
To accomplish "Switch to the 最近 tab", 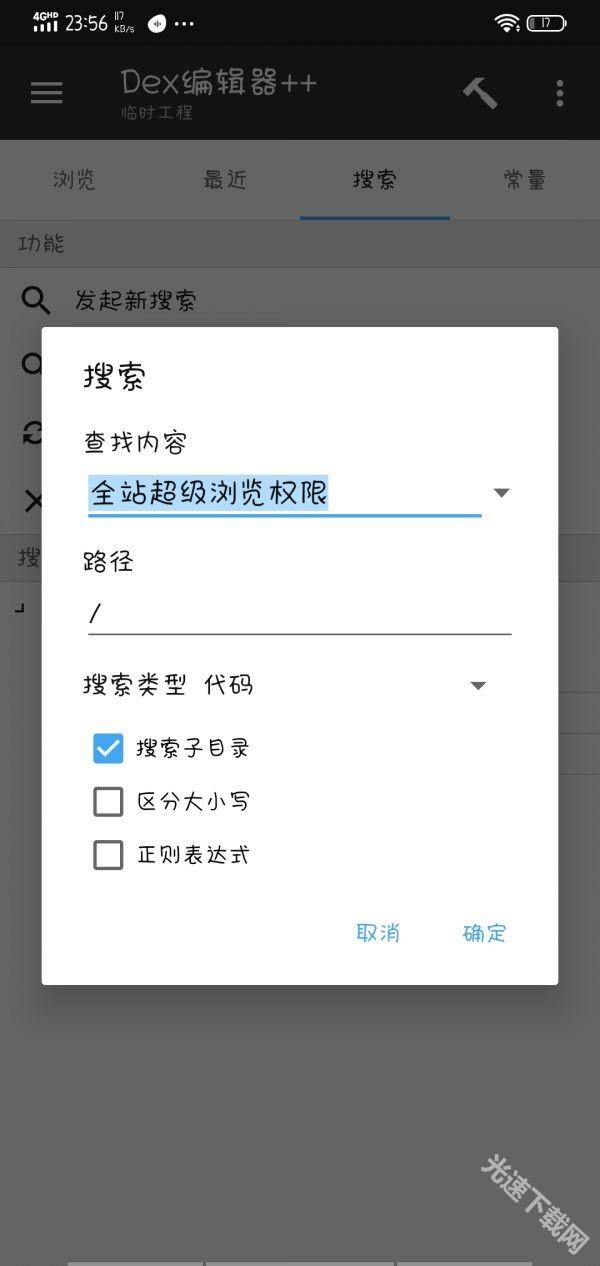I will [224, 180].
